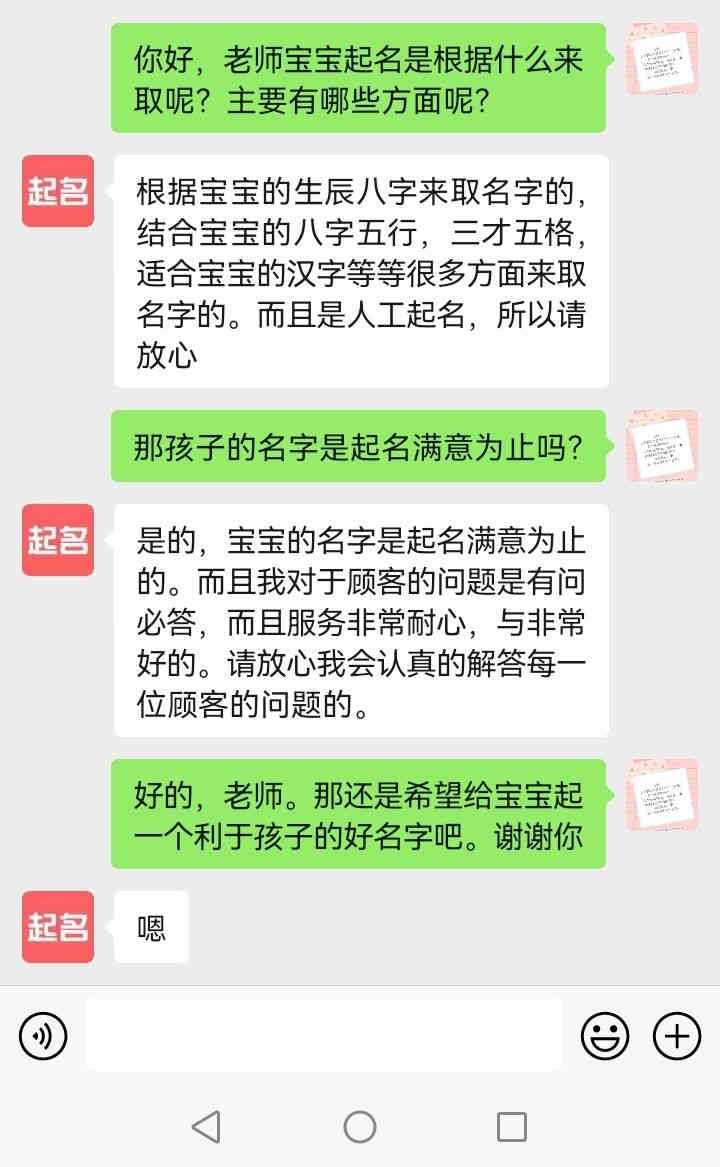720x1167 pixels.
Task: Open the emoji sticker panel
Action: point(605,1035)
